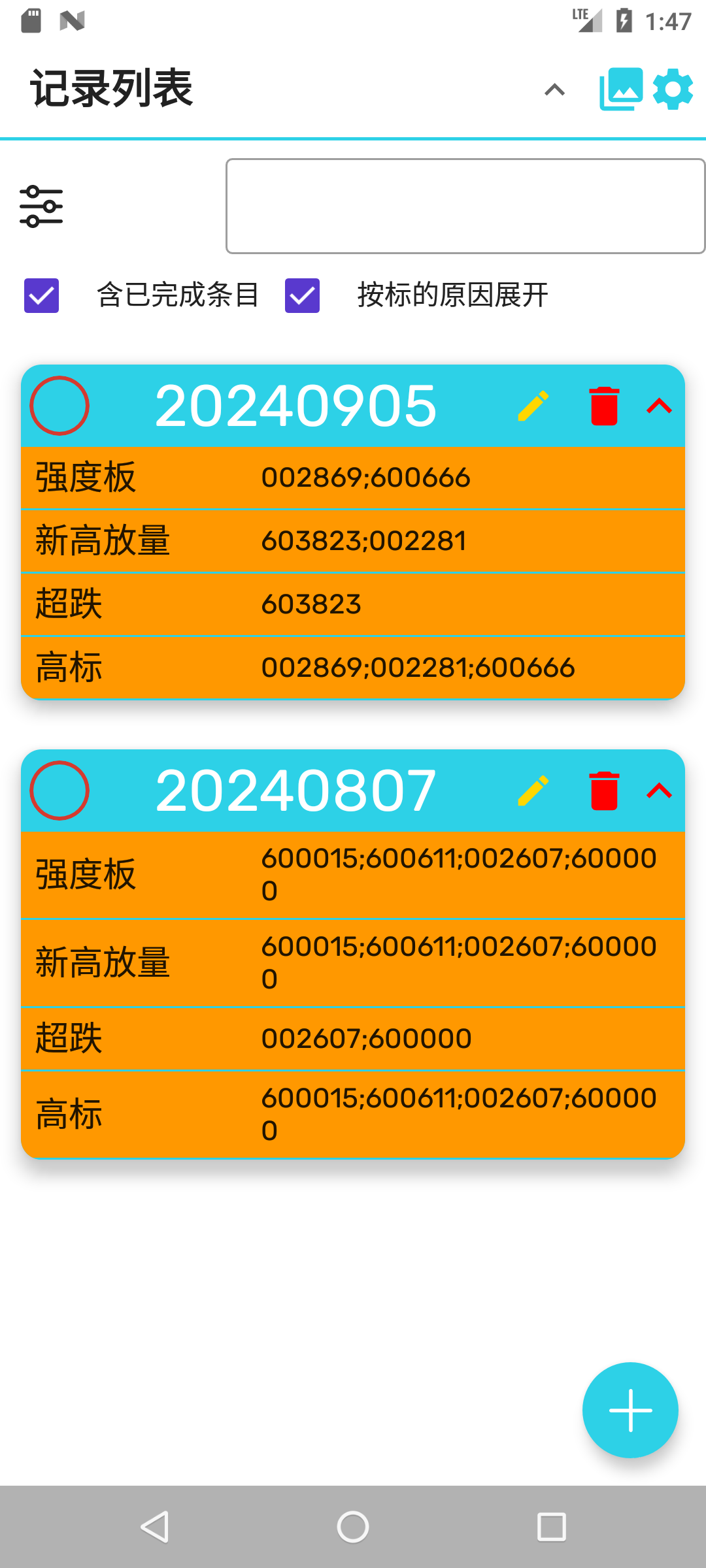Open settings via the gear icon
This screenshot has width=706, height=1568.
(673, 89)
